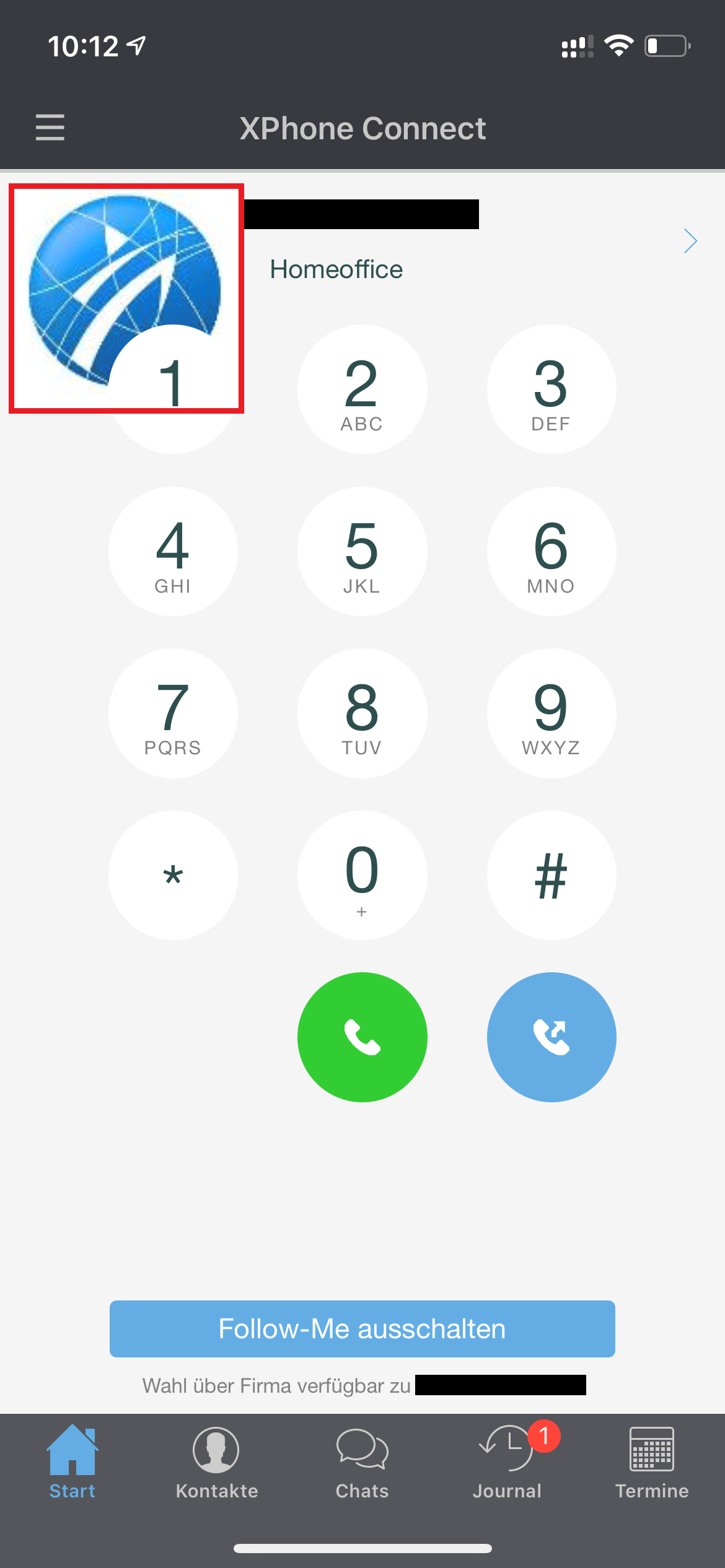725x1568 pixels.
Task: Dial digit 2 on keypad
Action: tap(362, 390)
